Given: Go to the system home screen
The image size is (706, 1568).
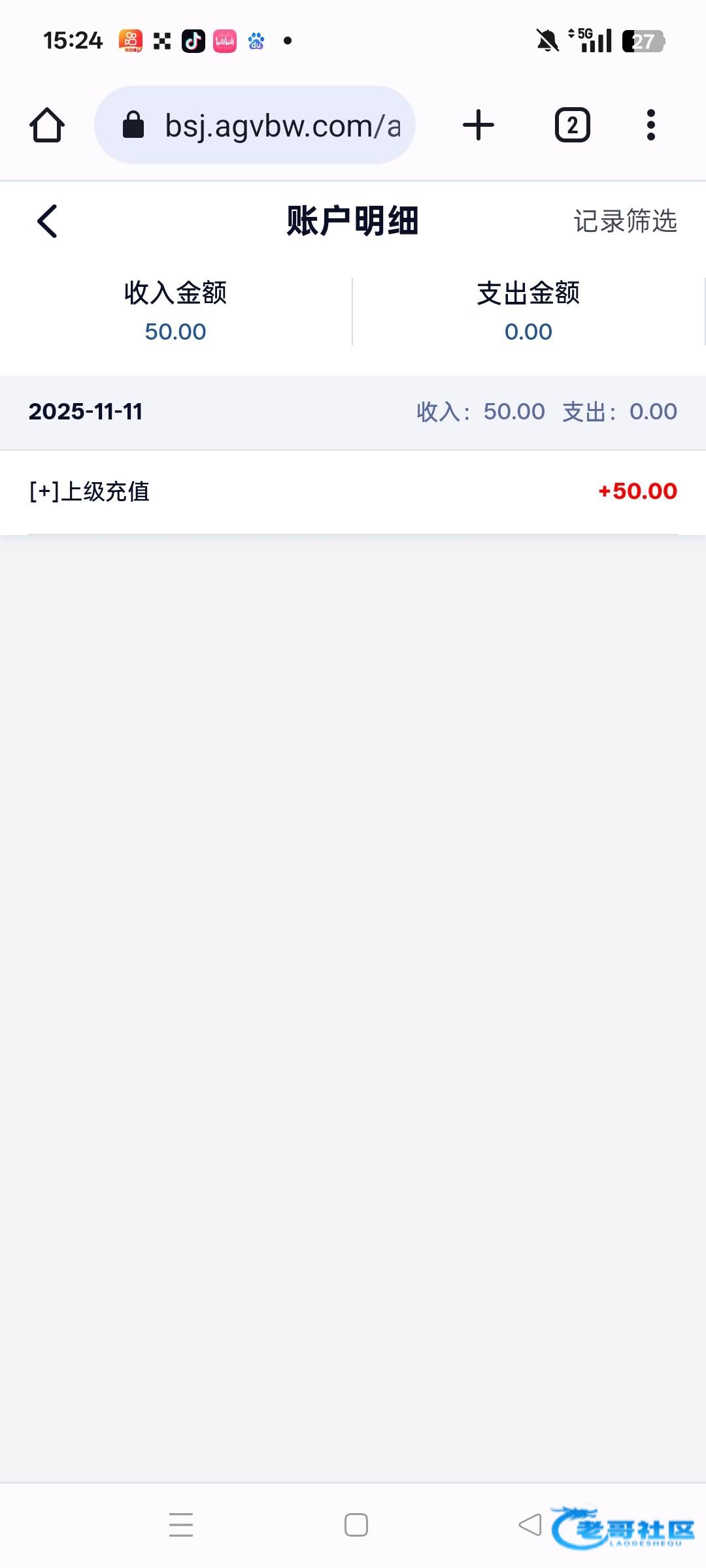Looking at the screenshot, I should coord(356,1525).
